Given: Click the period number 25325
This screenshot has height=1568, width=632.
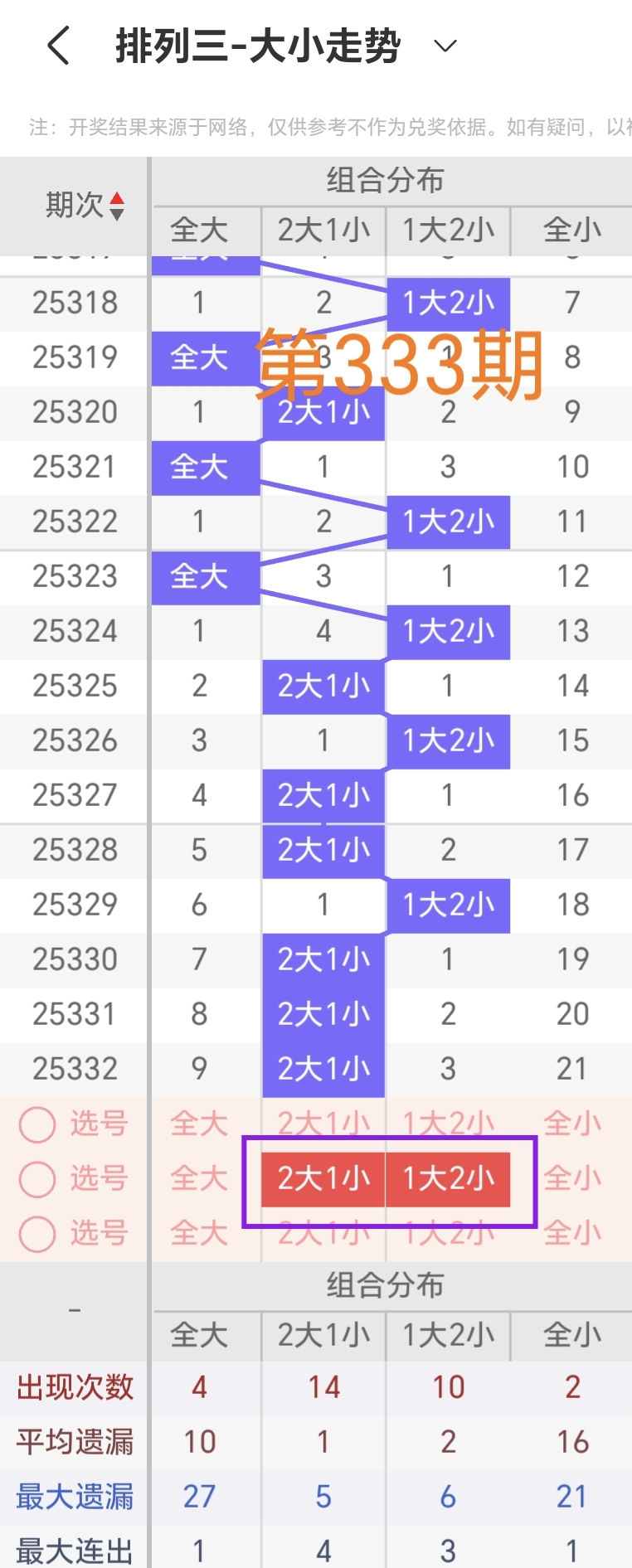Looking at the screenshot, I should pyautogui.click(x=73, y=686).
